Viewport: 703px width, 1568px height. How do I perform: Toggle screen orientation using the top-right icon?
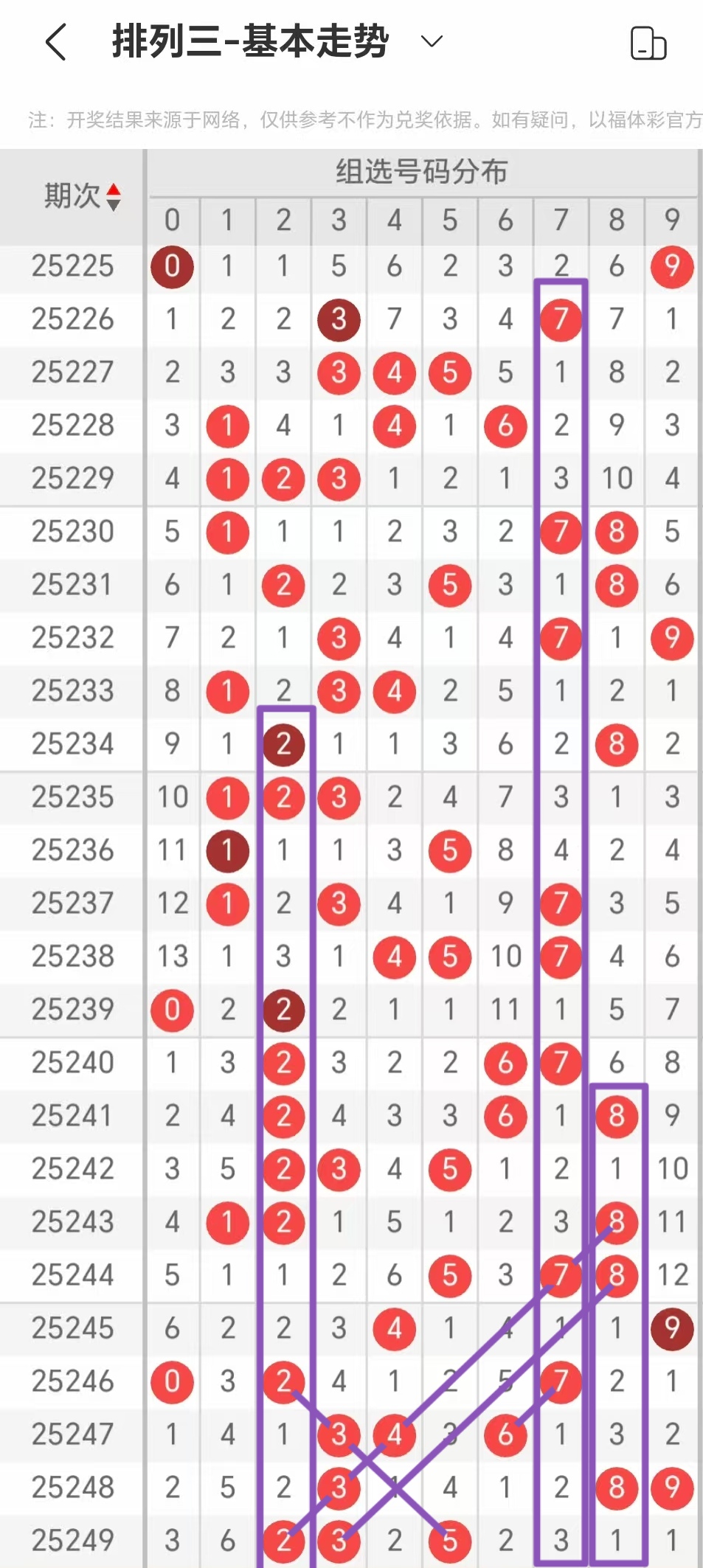click(648, 43)
